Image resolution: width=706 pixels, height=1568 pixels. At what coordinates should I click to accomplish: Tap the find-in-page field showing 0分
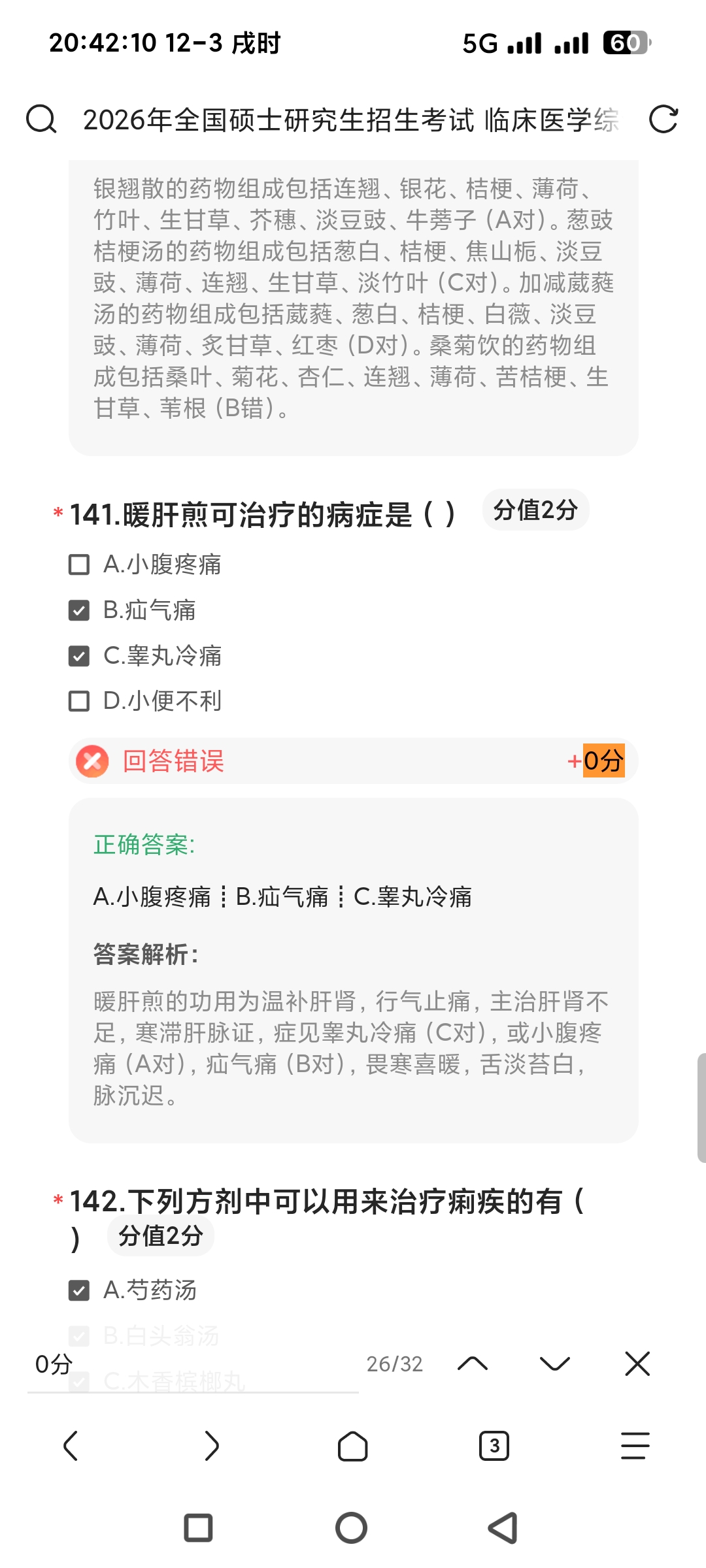[x=190, y=1364]
